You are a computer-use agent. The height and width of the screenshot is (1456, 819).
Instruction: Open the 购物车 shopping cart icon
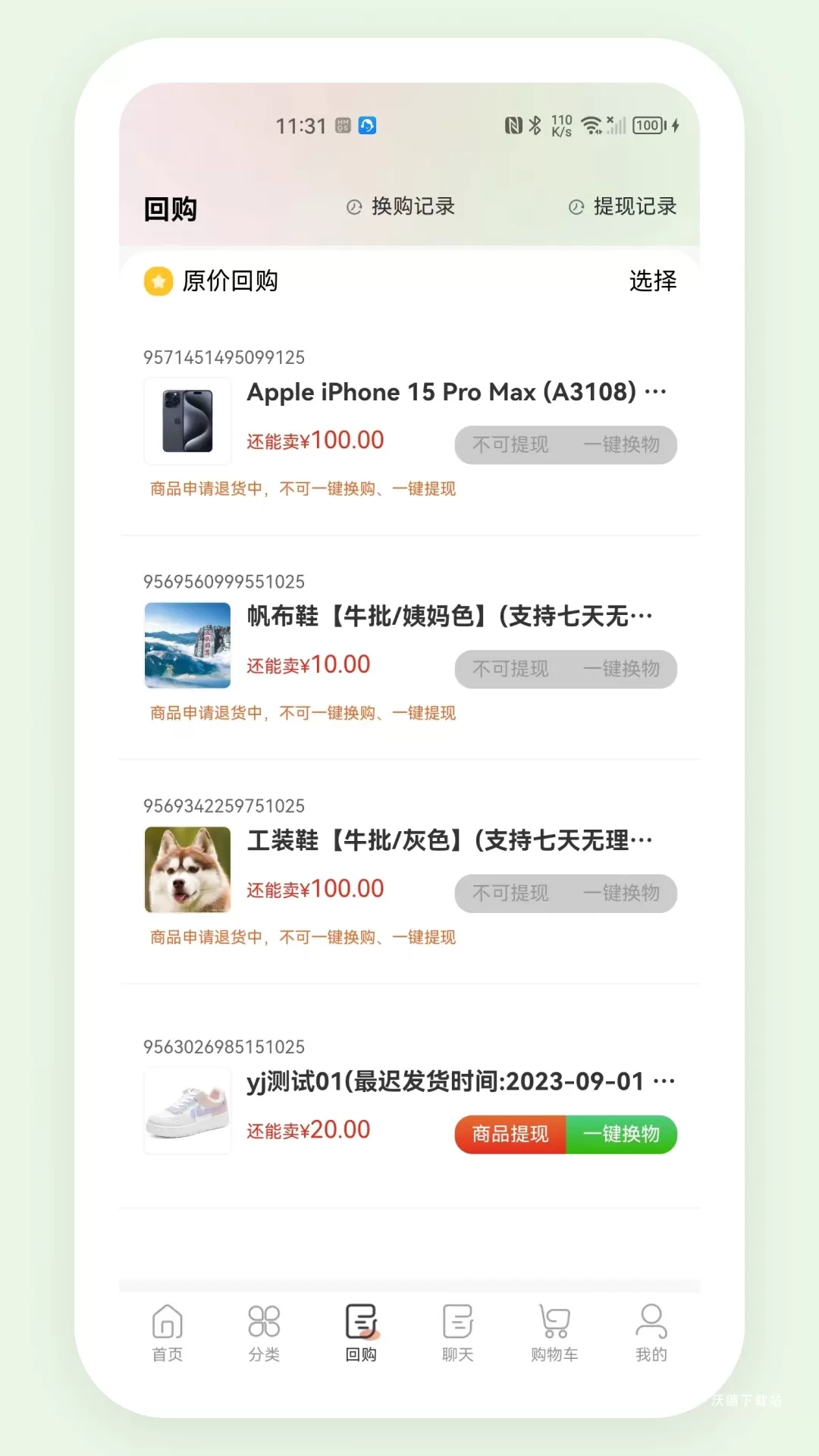553,1319
